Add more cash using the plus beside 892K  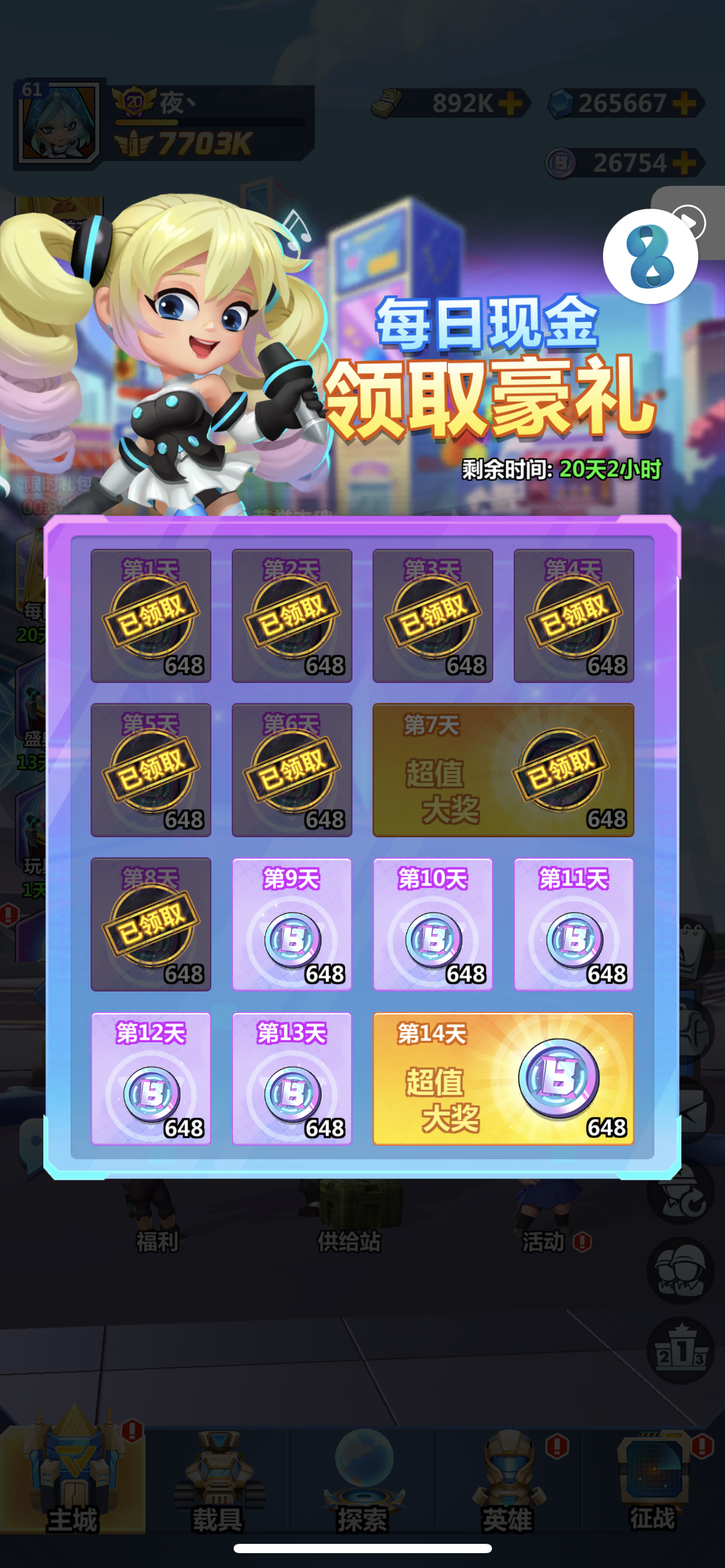510,103
